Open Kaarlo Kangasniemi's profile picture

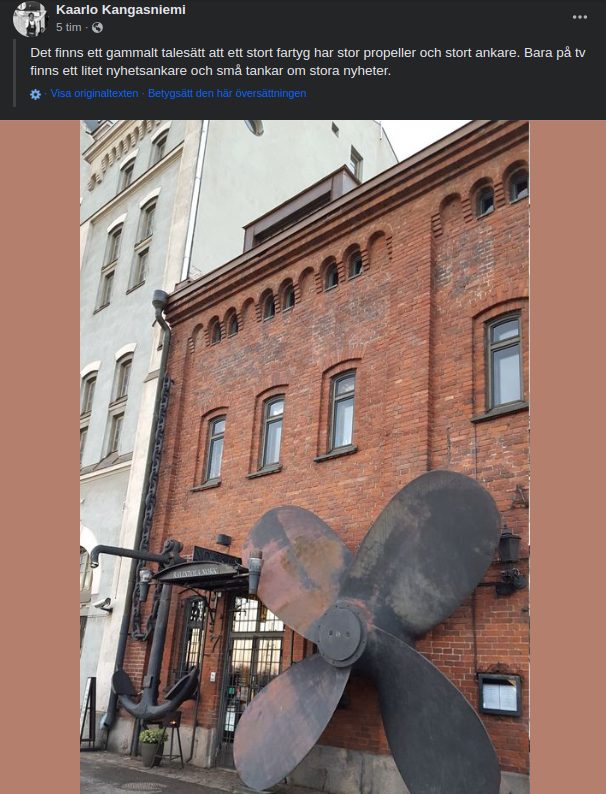click(x=30, y=18)
